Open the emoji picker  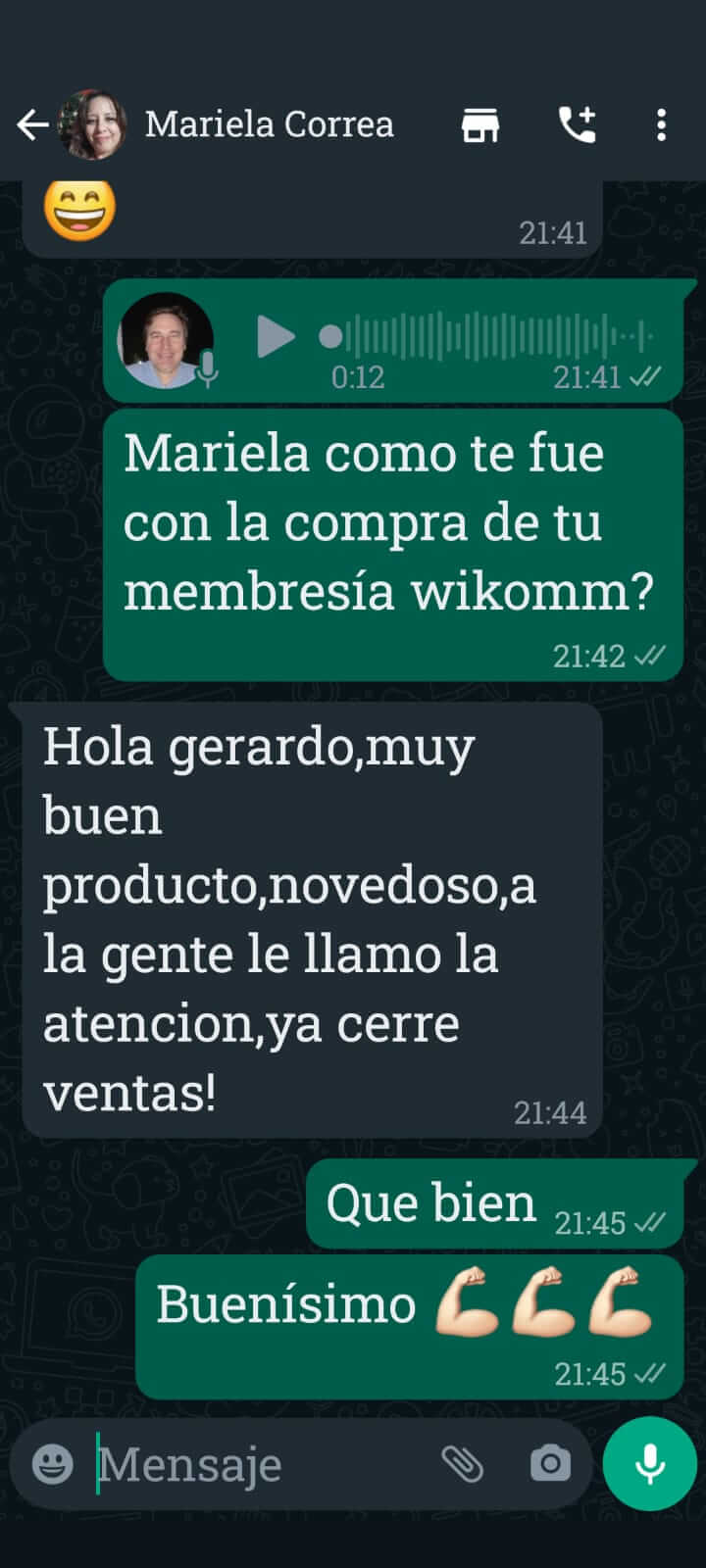click(53, 1464)
